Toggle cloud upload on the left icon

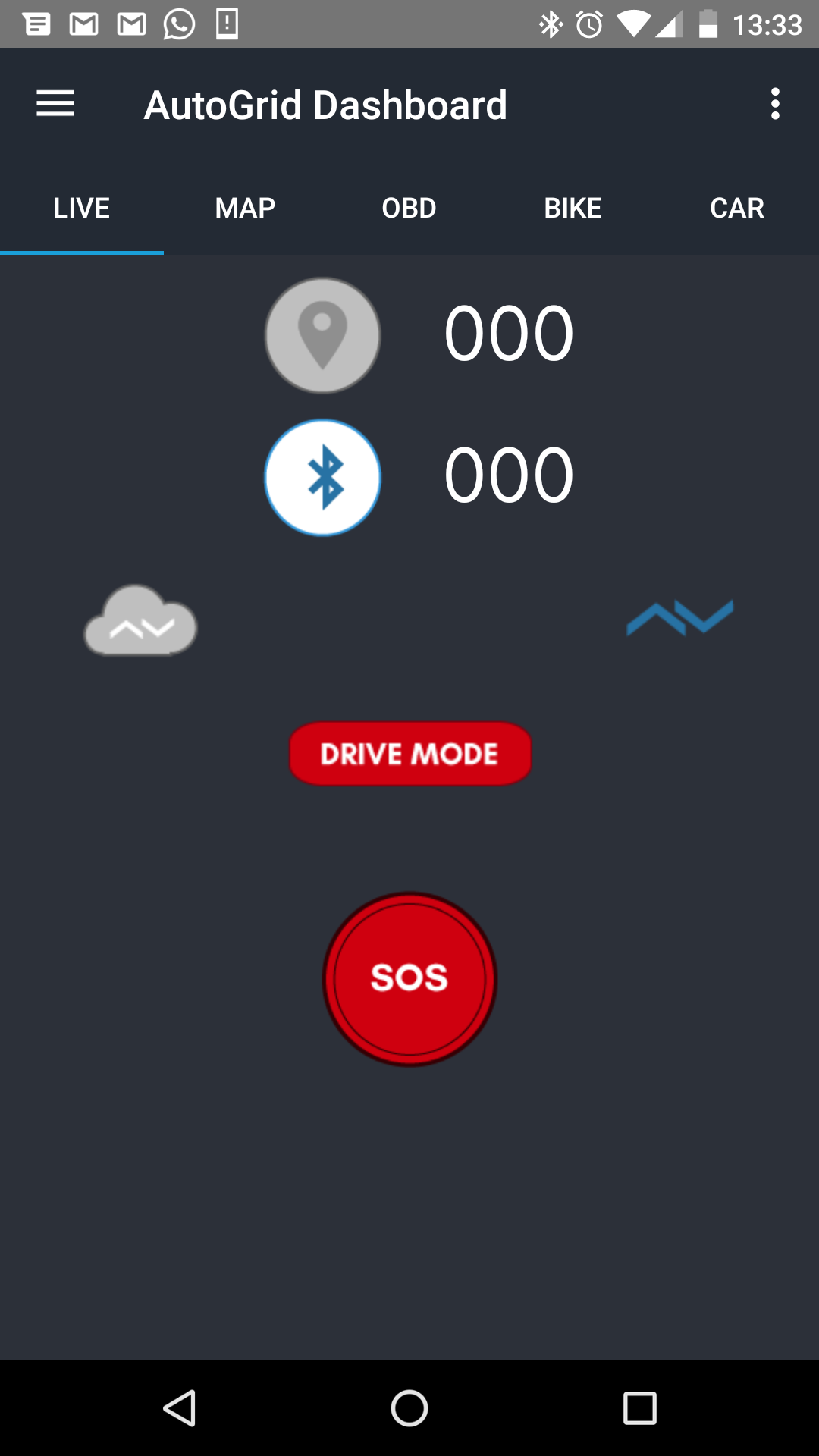tap(140, 622)
